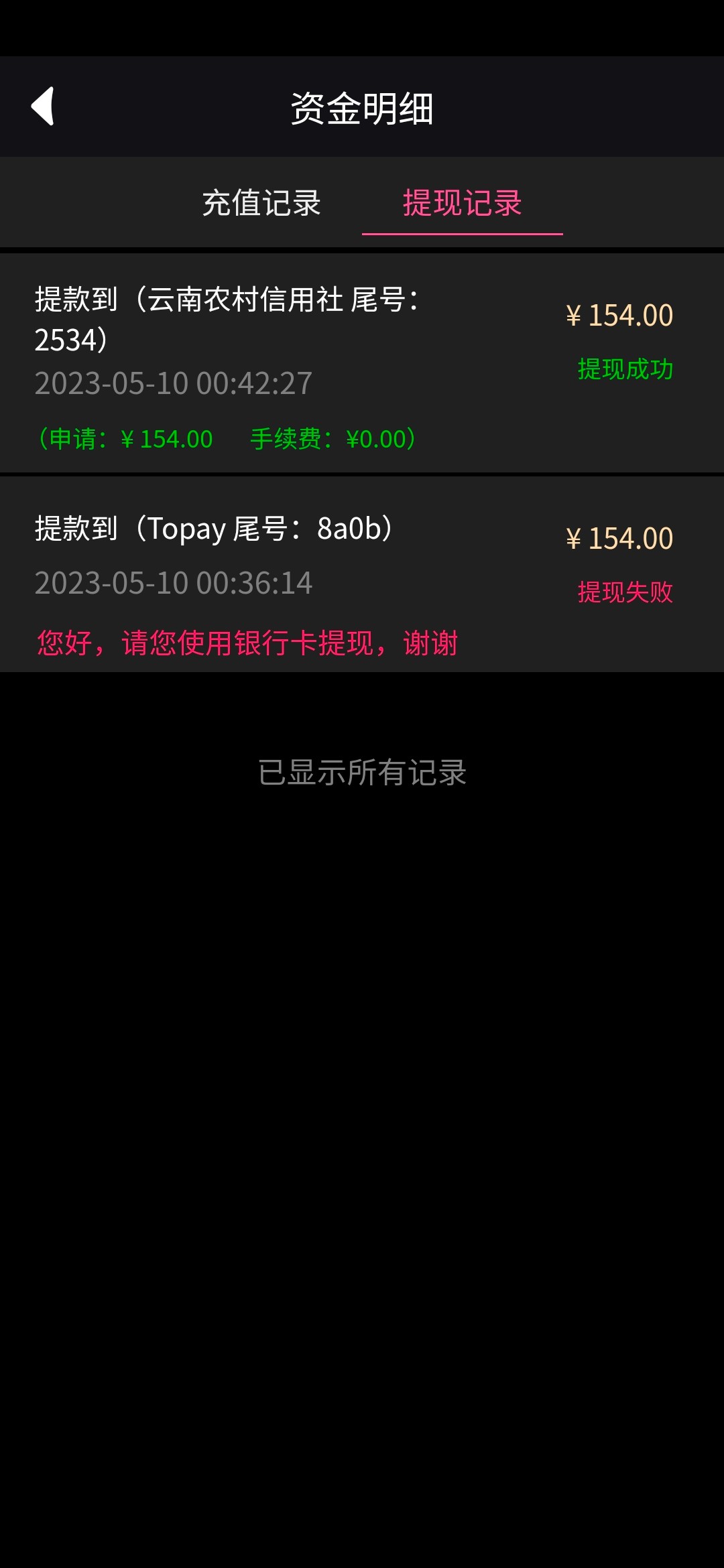Open the 云南农村信用社 withdrawal record
Image resolution: width=724 pixels, height=1568 pixels.
pos(362,363)
